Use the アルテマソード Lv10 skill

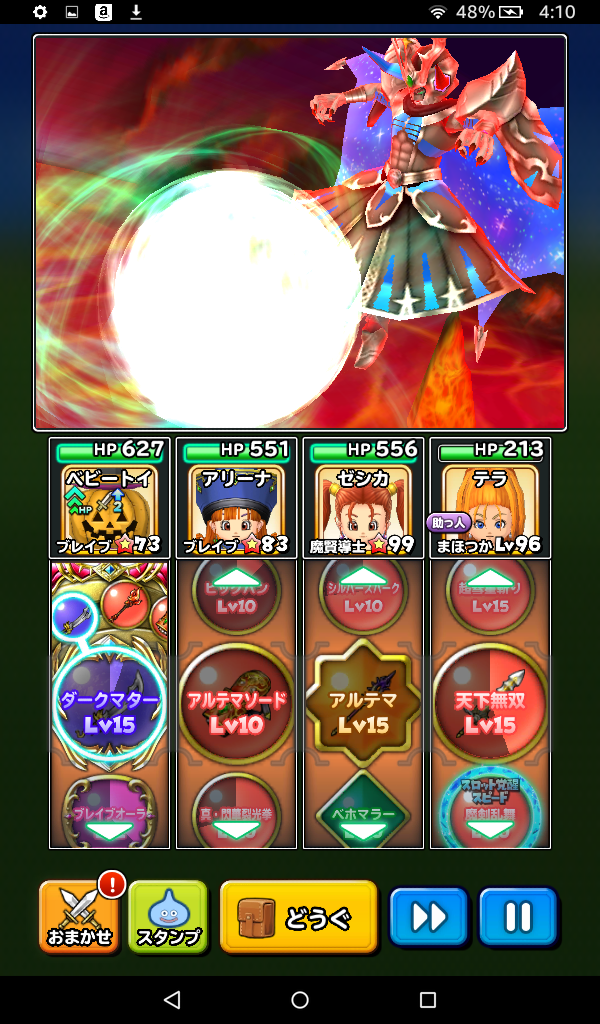click(236, 710)
